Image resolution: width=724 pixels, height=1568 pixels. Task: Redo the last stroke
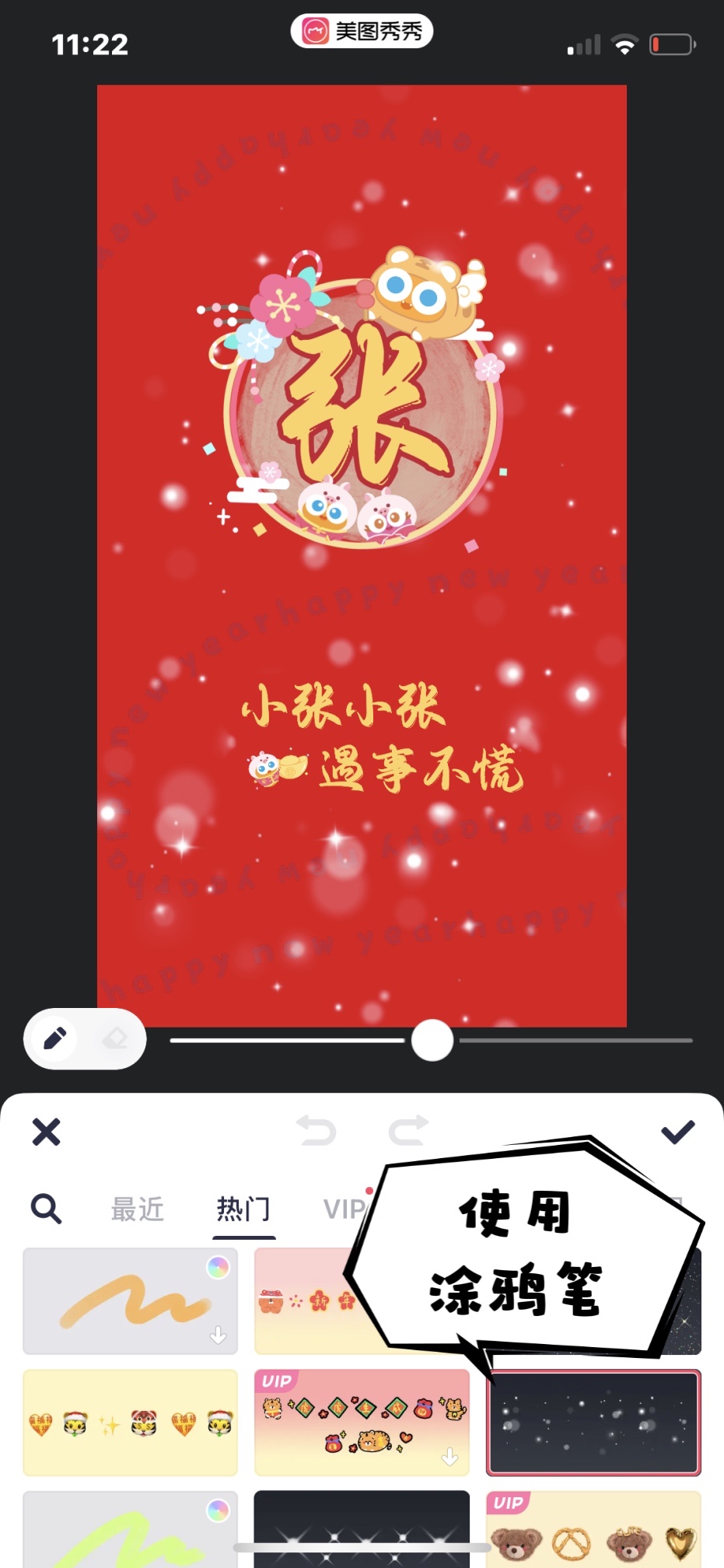[409, 1130]
